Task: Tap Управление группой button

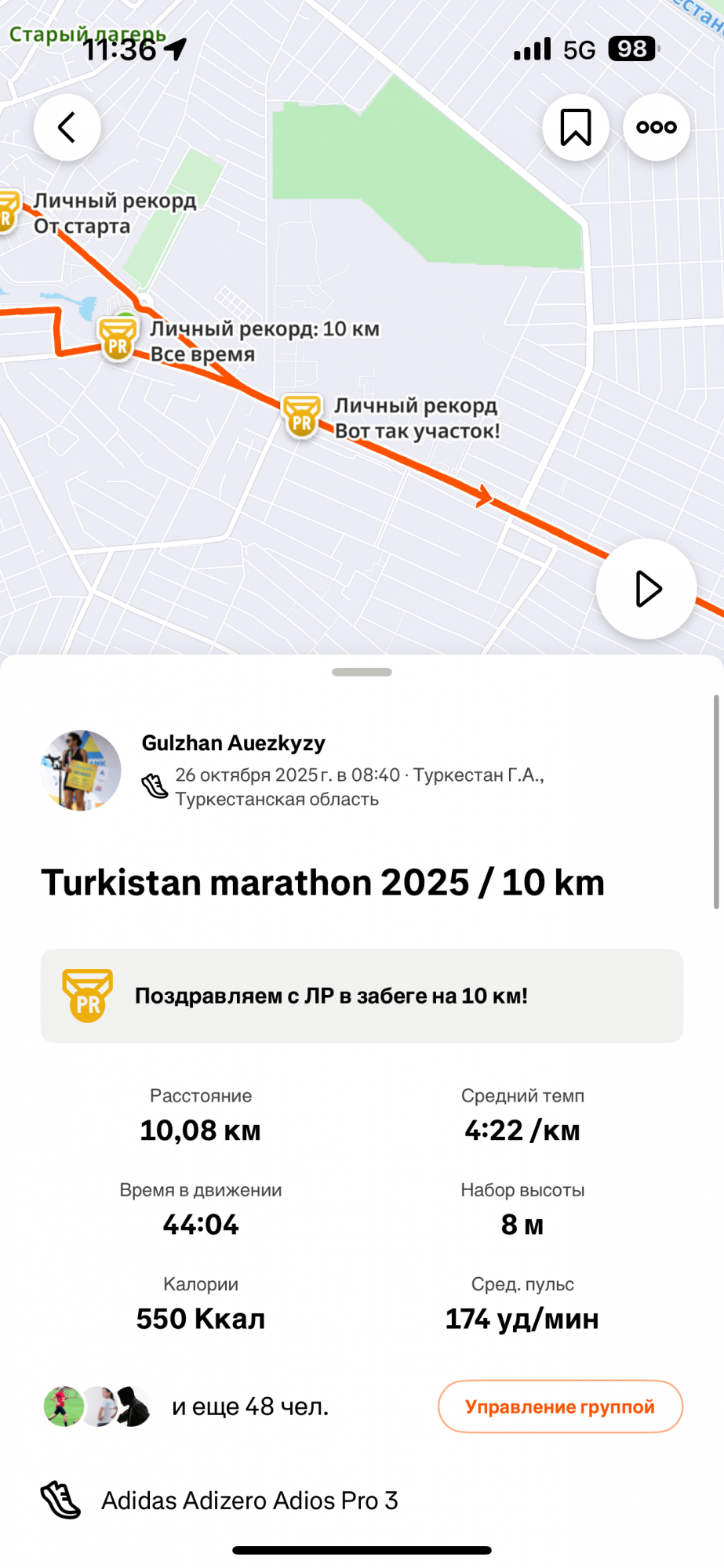Action: [560, 1406]
